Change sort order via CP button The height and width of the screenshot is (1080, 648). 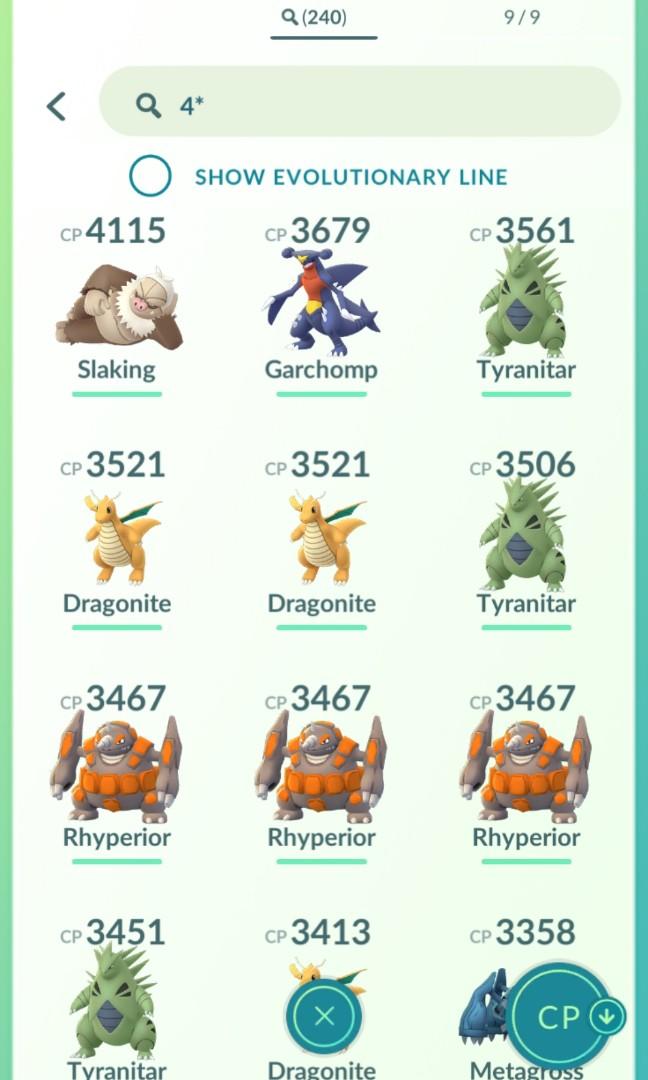point(571,1017)
